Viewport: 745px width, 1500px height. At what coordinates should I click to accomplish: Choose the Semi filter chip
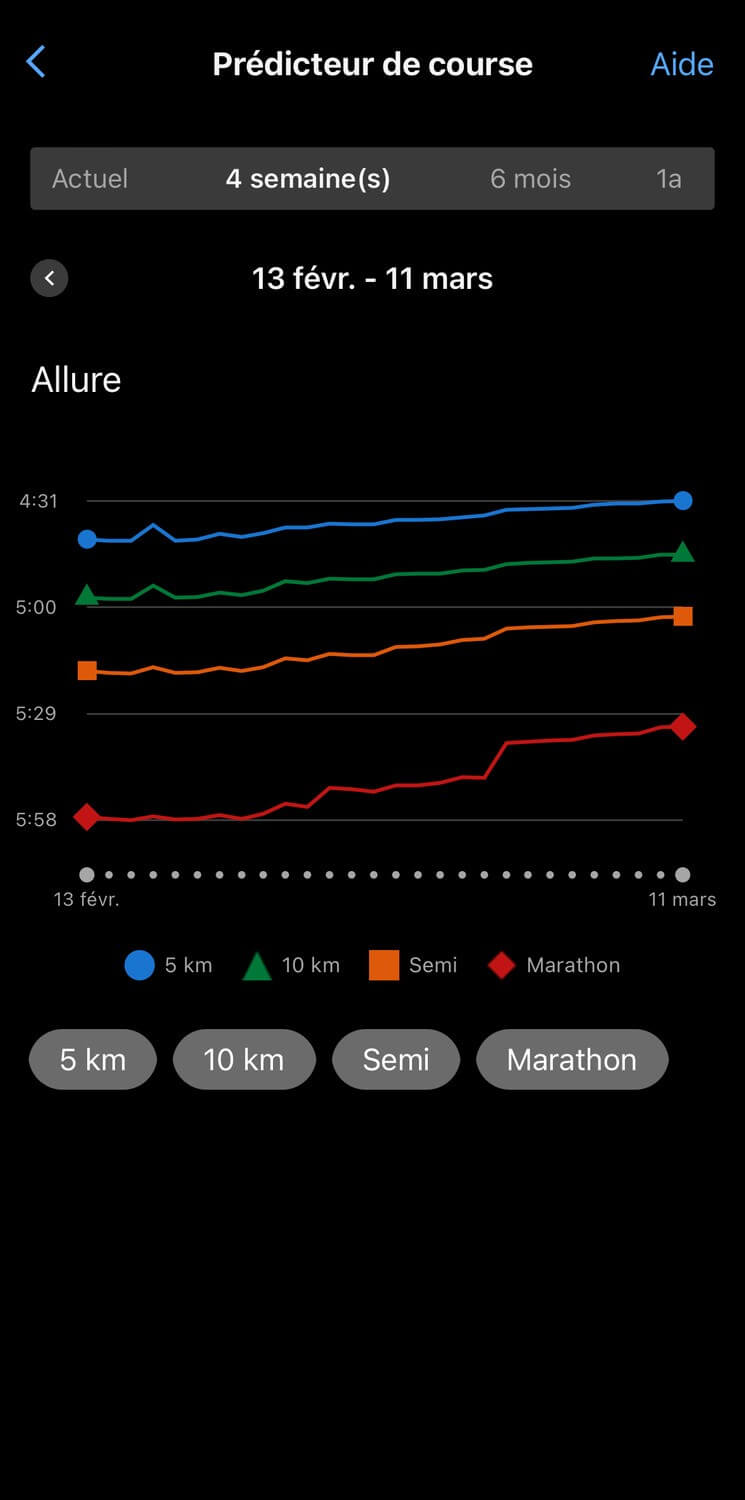point(396,1059)
